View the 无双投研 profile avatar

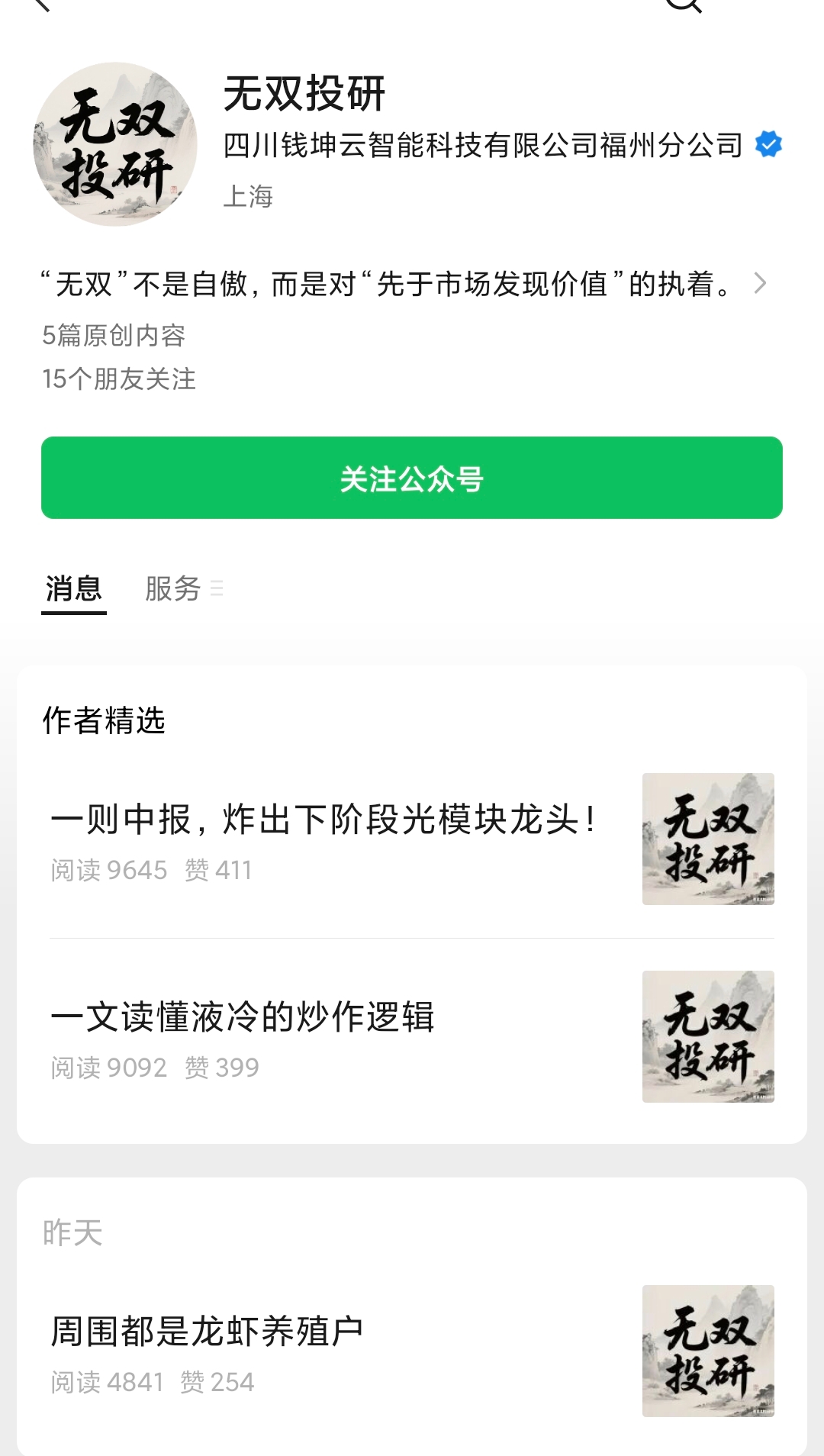115,144
